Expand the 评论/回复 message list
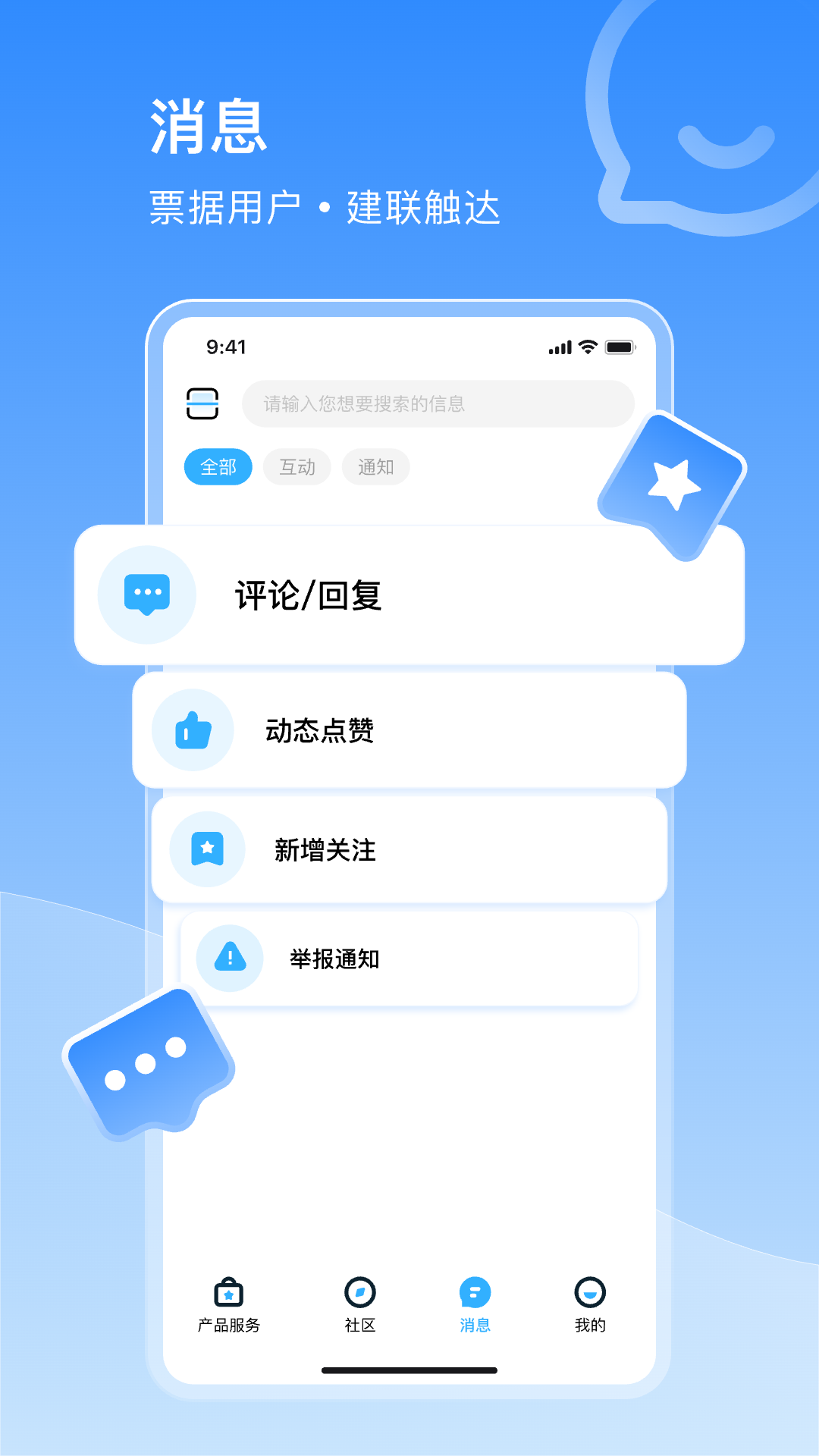 pos(409,595)
